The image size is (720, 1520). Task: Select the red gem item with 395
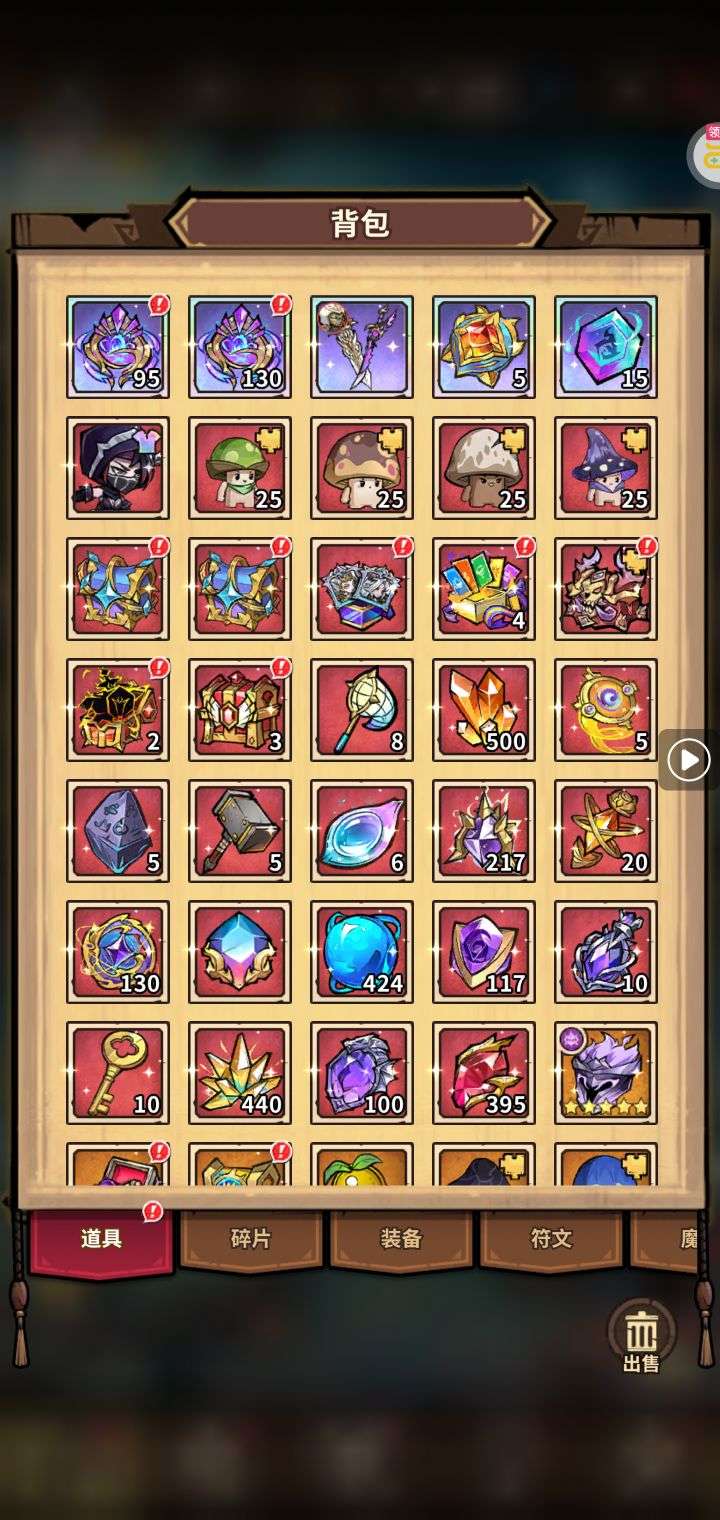(484, 1073)
